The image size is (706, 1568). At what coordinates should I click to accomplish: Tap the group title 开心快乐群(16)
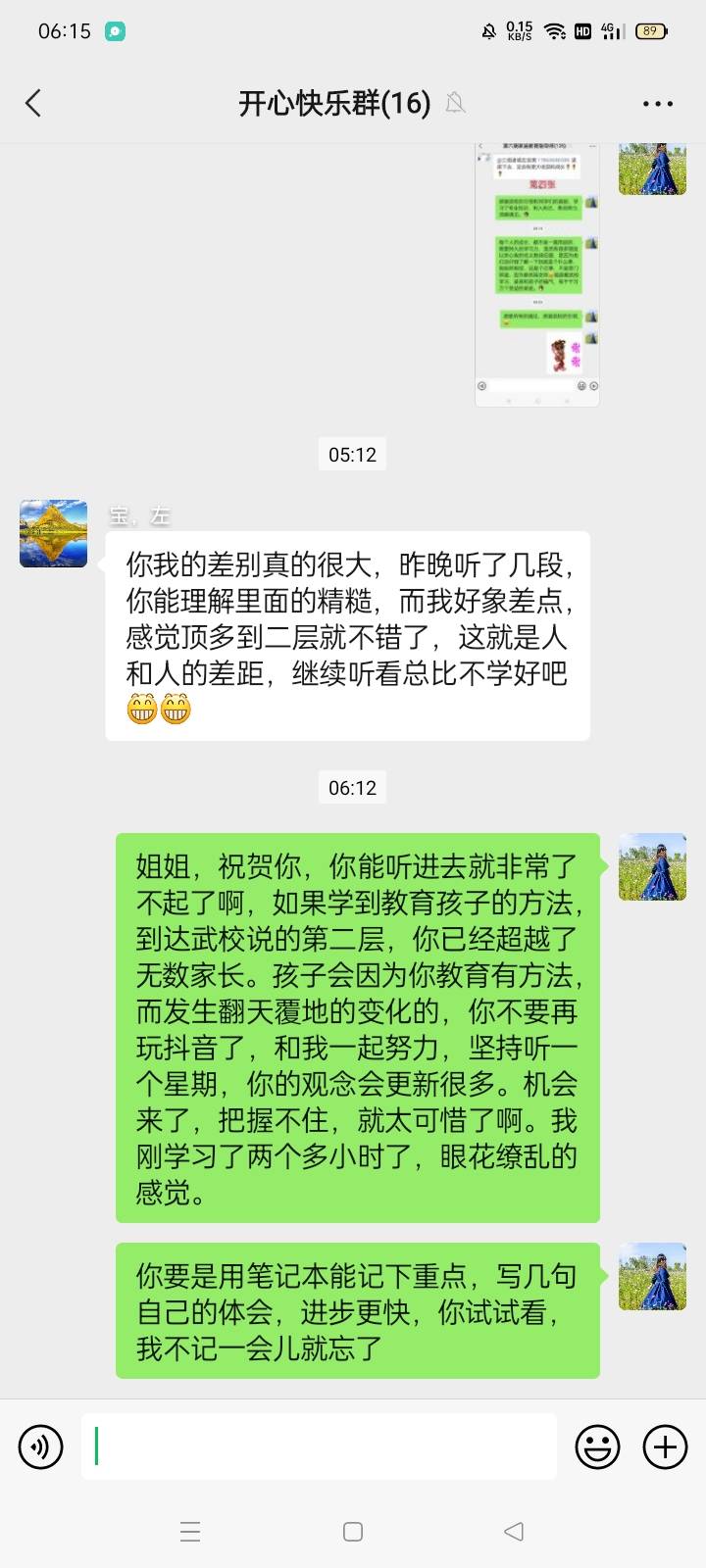coord(333,103)
